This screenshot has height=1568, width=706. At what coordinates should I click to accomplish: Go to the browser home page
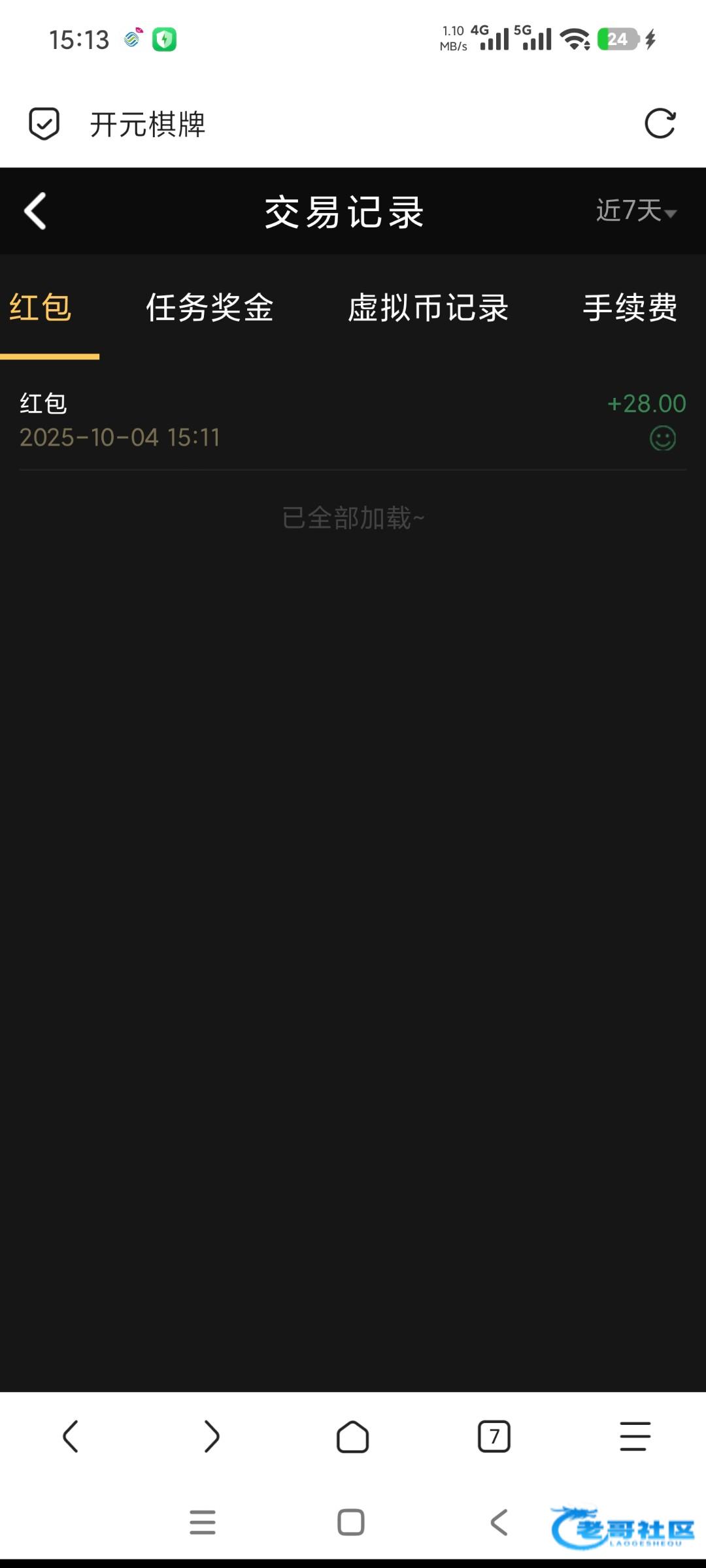[x=353, y=1437]
